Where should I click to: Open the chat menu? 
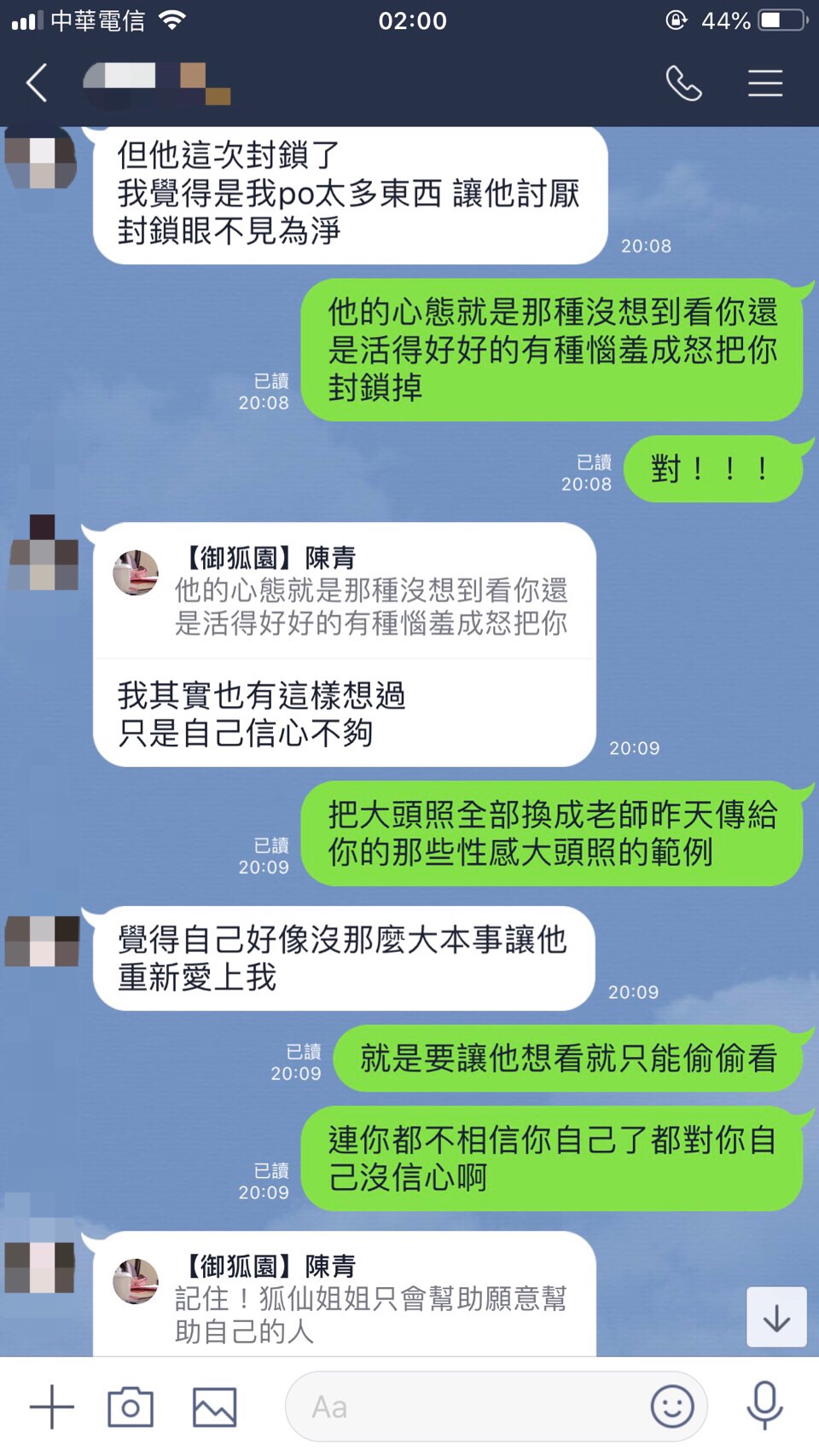[x=764, y=84]
